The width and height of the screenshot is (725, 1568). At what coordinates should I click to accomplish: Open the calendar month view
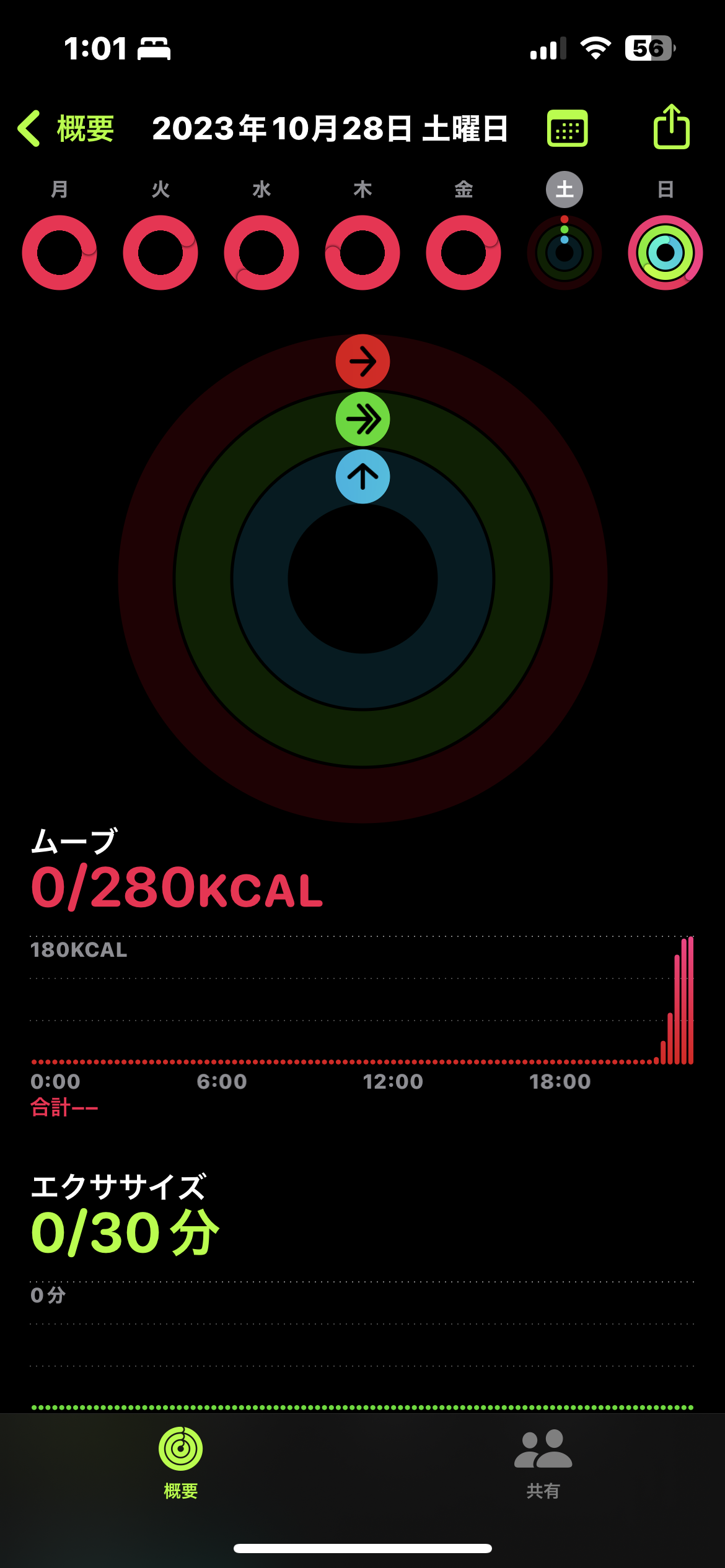(567, 128)
